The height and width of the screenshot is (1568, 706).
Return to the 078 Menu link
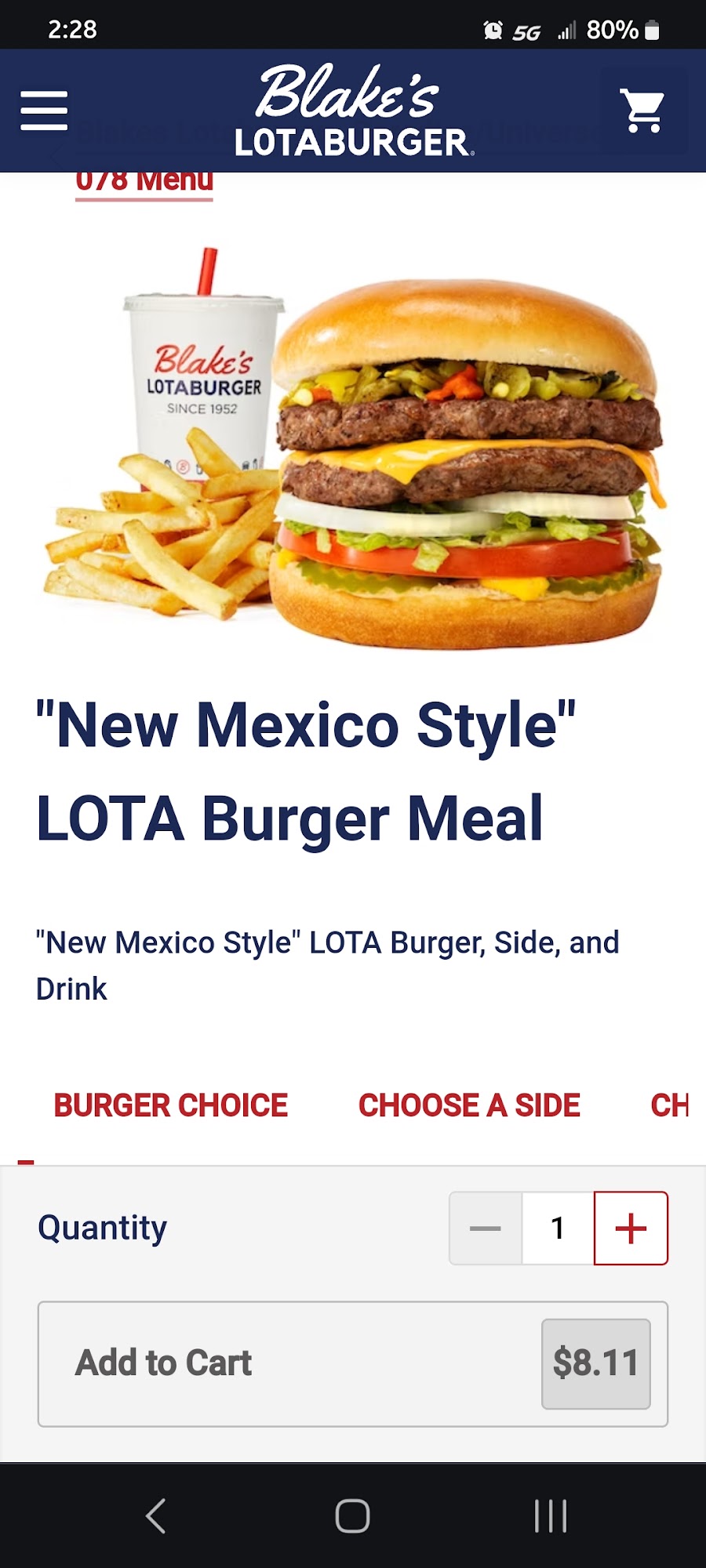pos(144,183)
